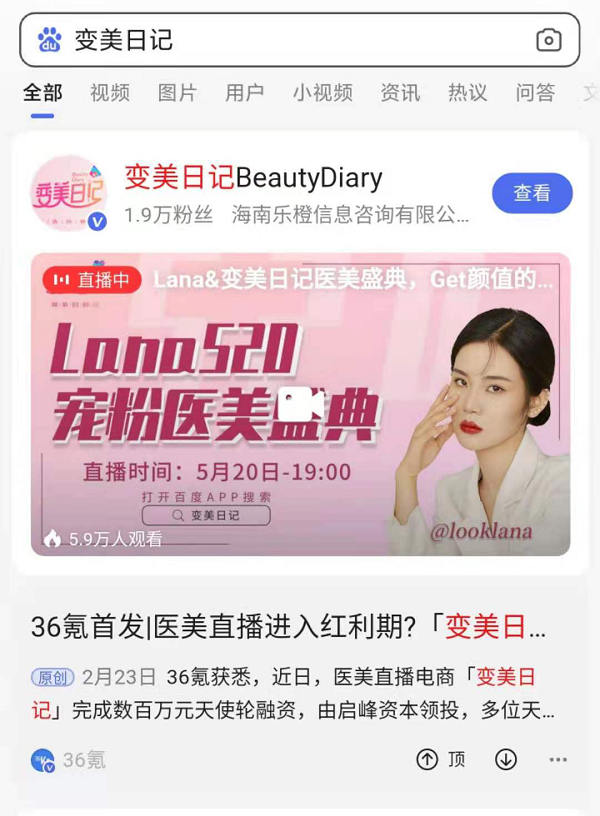Switch to the 小视频 tab

pyautogui.click(x=322, y=93)
